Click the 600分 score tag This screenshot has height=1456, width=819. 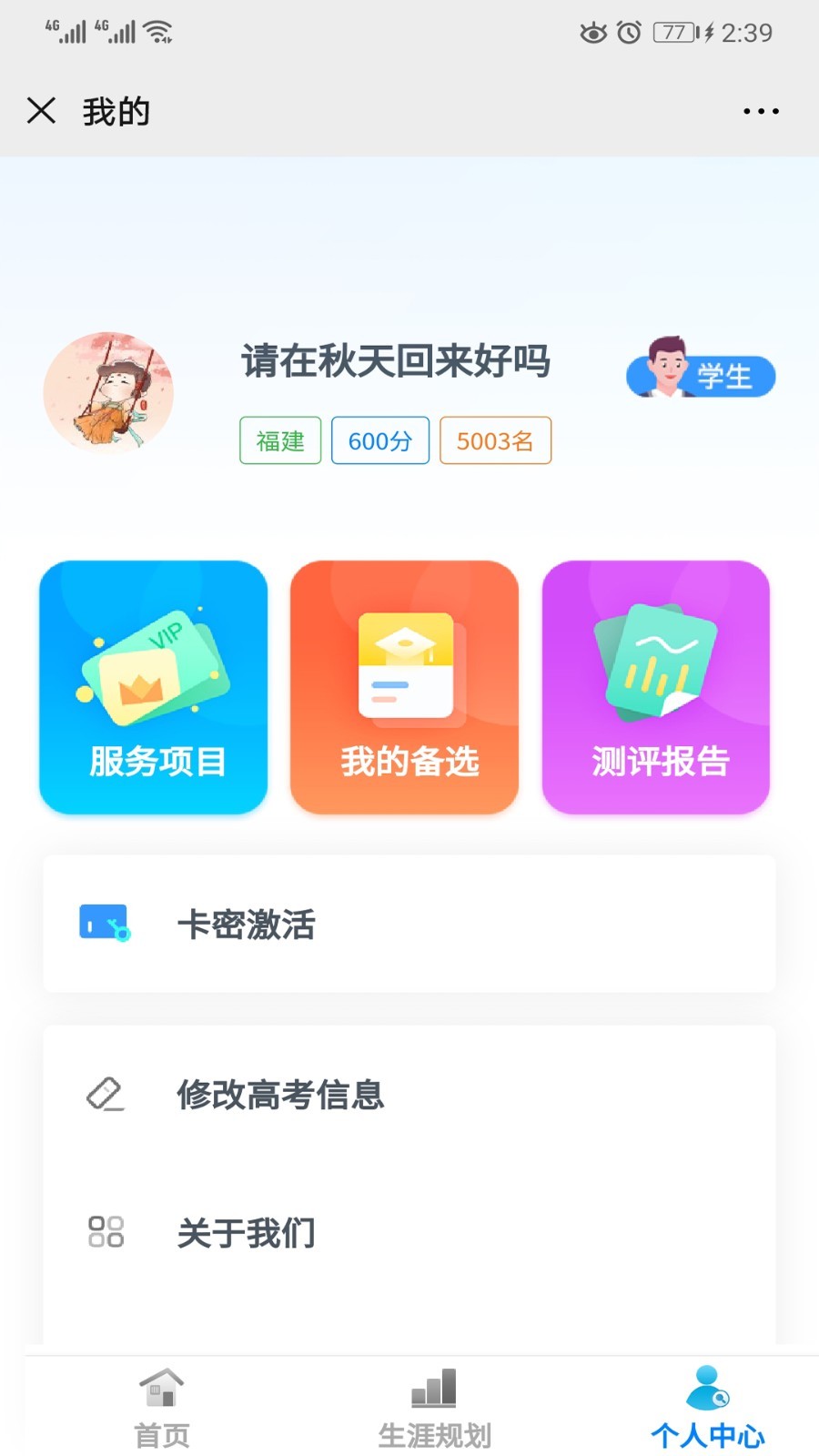379,440
